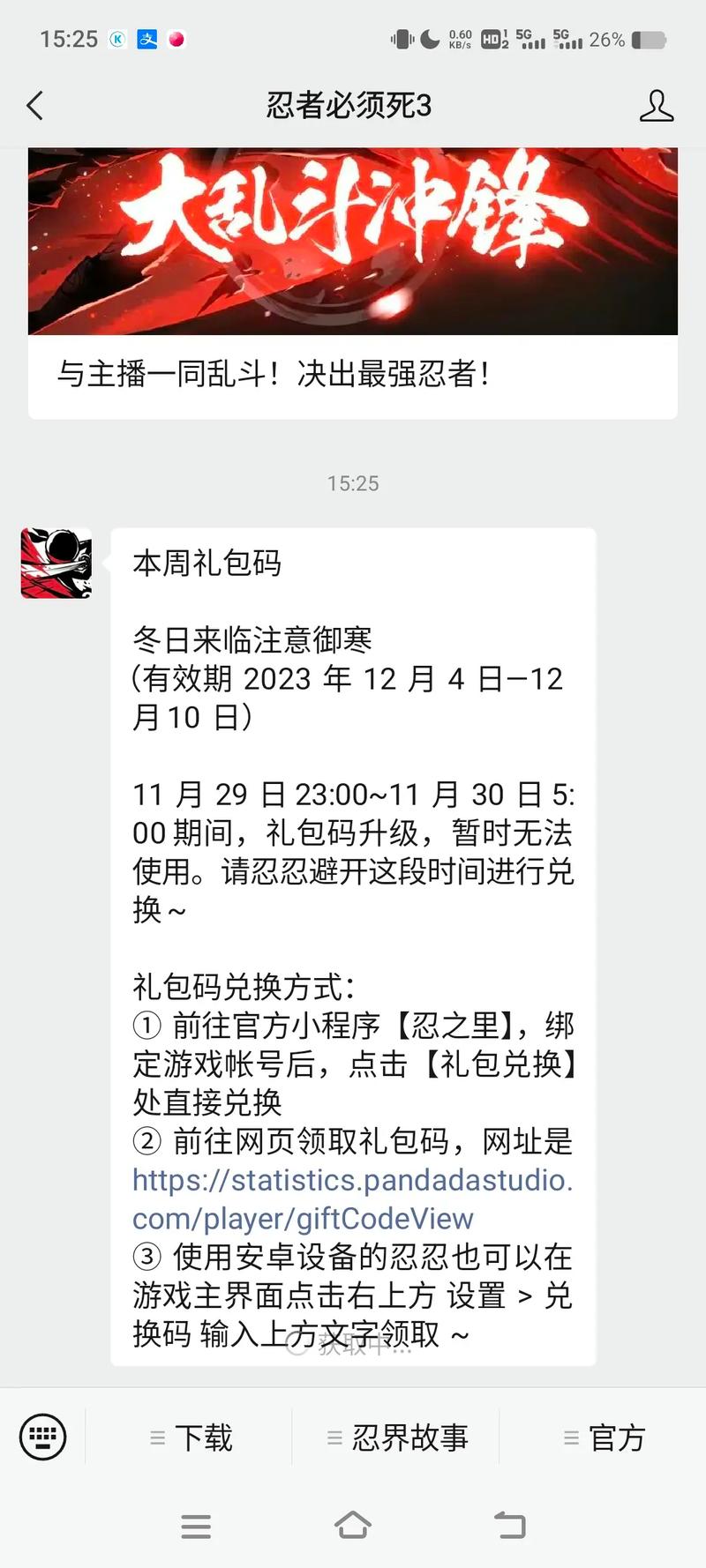Tap the battery indicator in status bar
Viewport: 706px width, 1568px height.
[650, 39]
